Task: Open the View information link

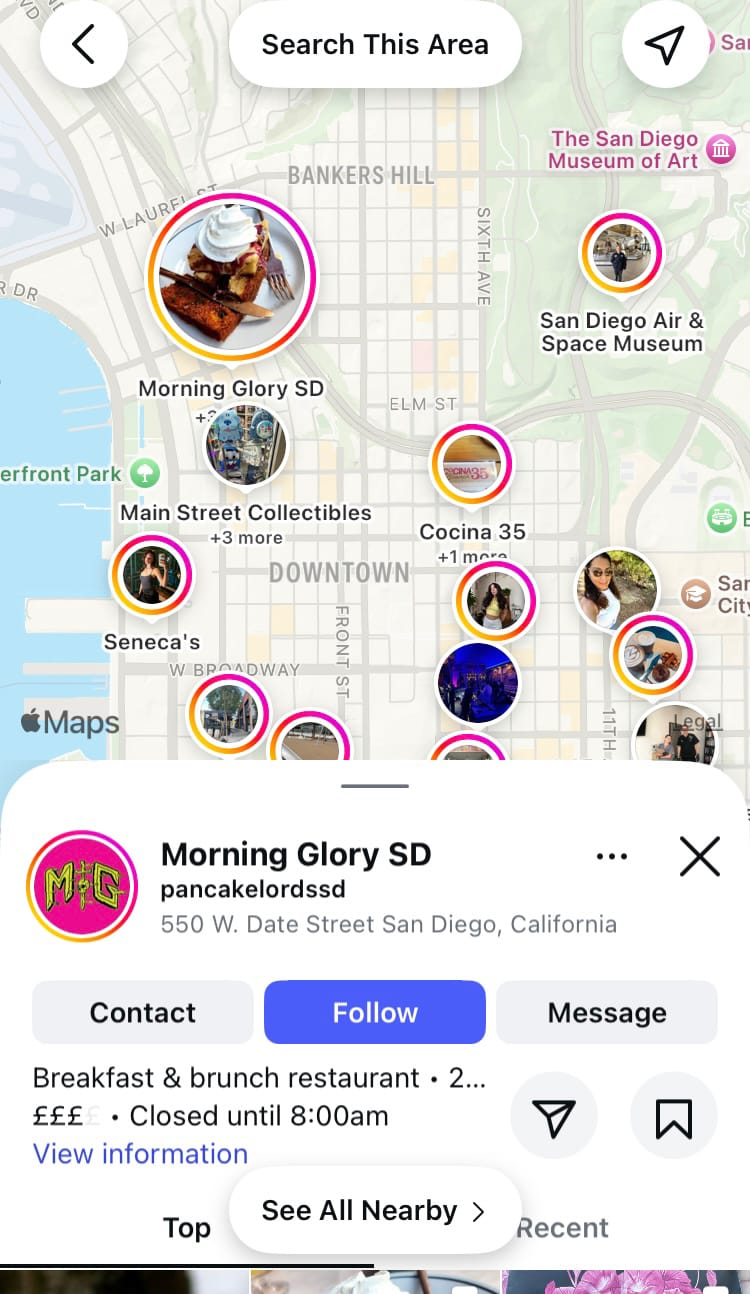Action: (140, 1153)
